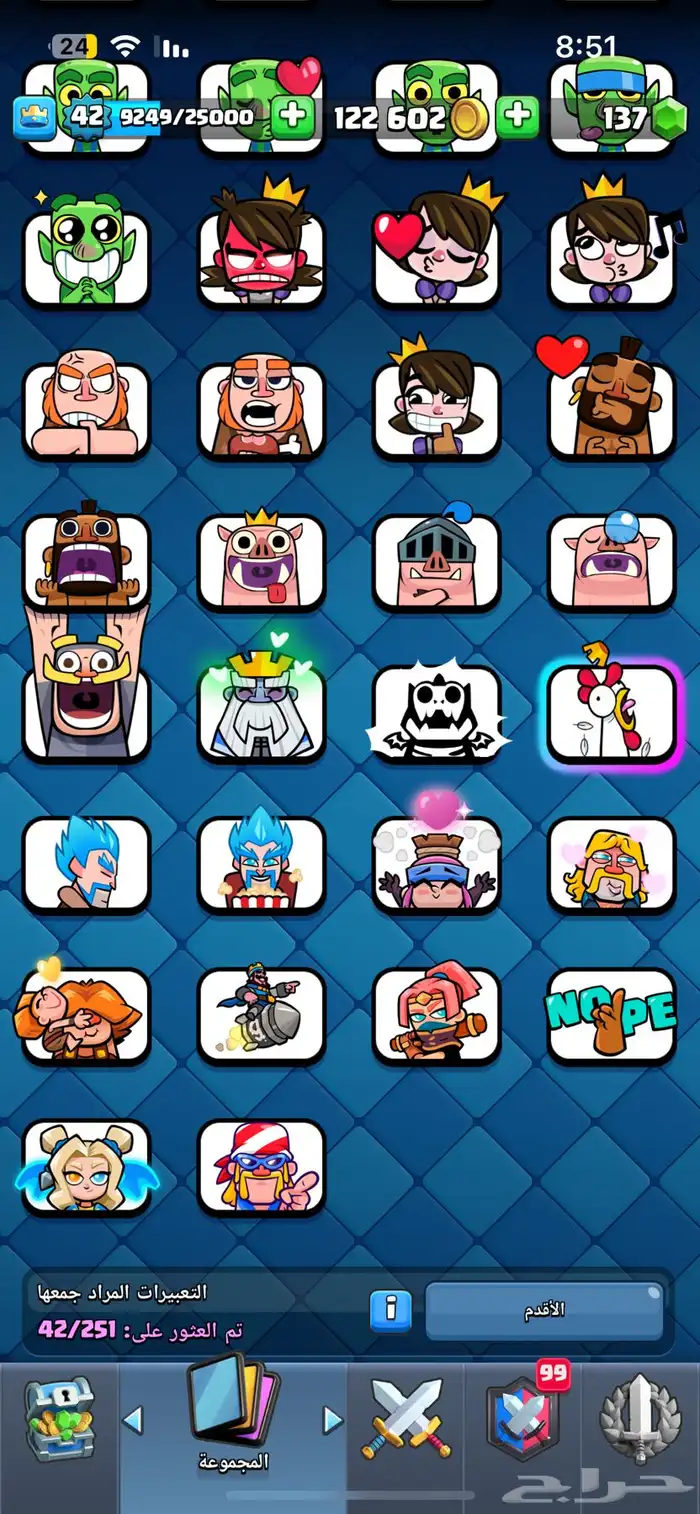Viewport: 700px width, 1514px height.
Task: Open the battle crossed swords tab
Action: pos(407,1418)
